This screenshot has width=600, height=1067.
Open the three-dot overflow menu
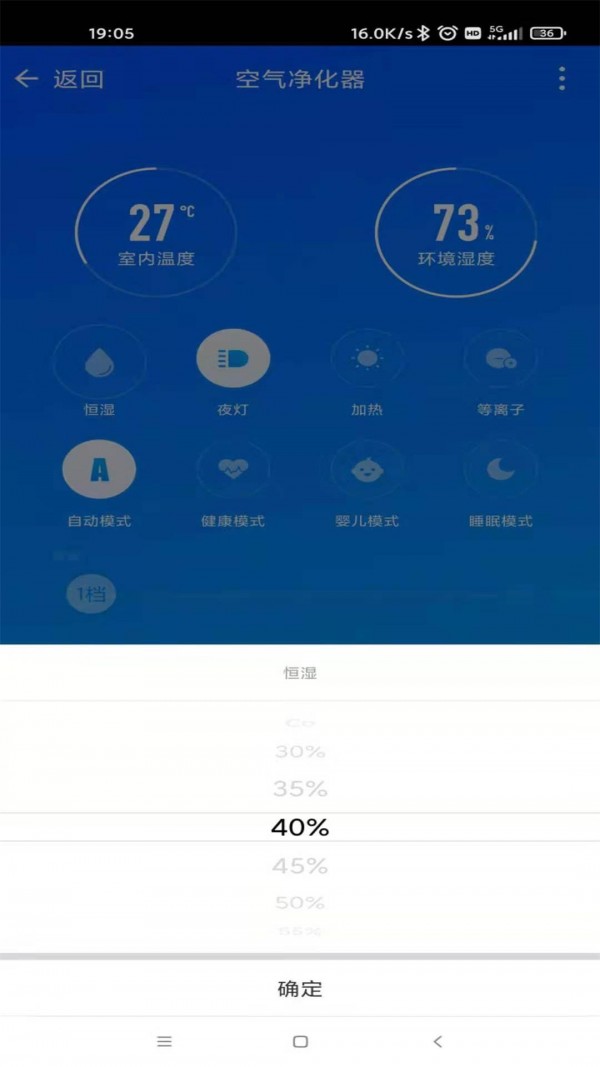coord(562,79)
